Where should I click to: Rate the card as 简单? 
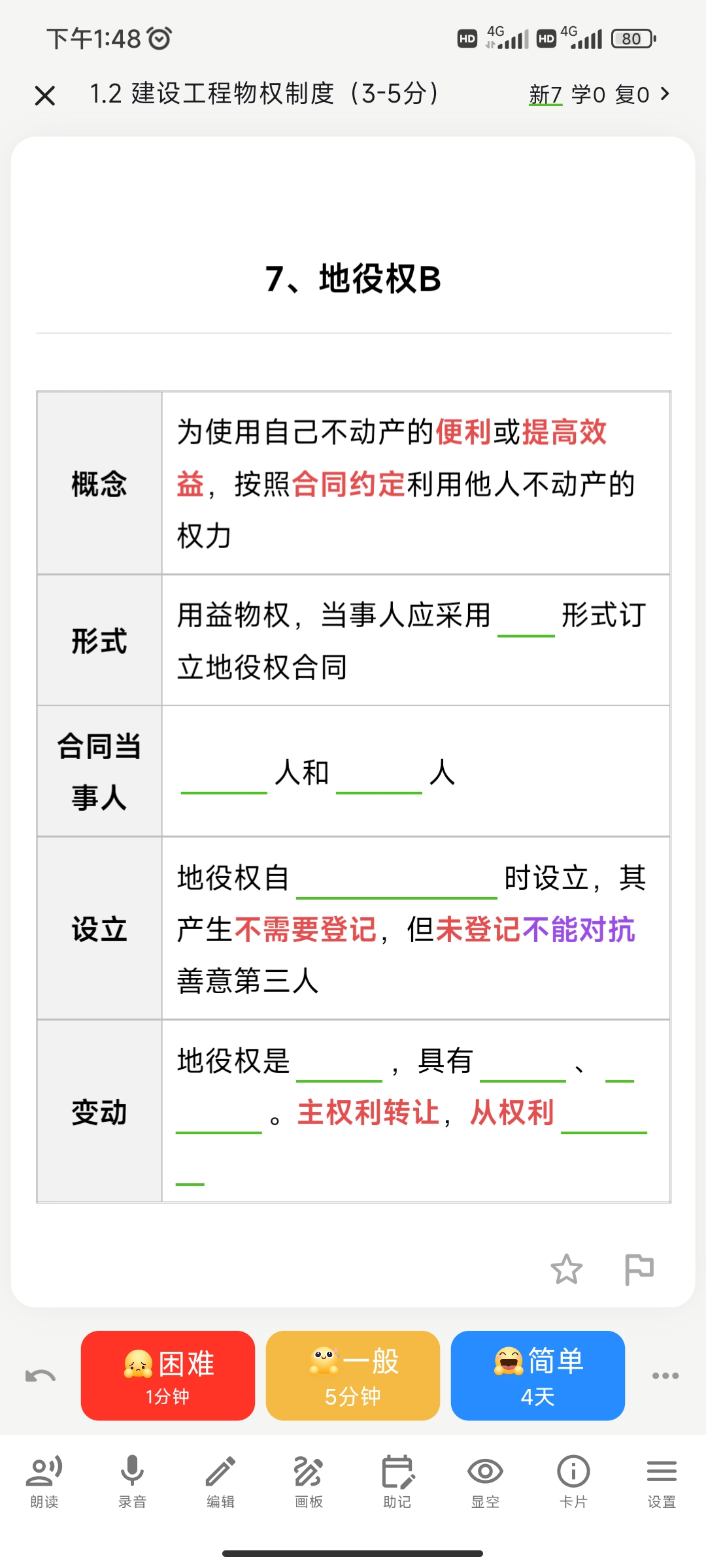tap(538, 1375)
